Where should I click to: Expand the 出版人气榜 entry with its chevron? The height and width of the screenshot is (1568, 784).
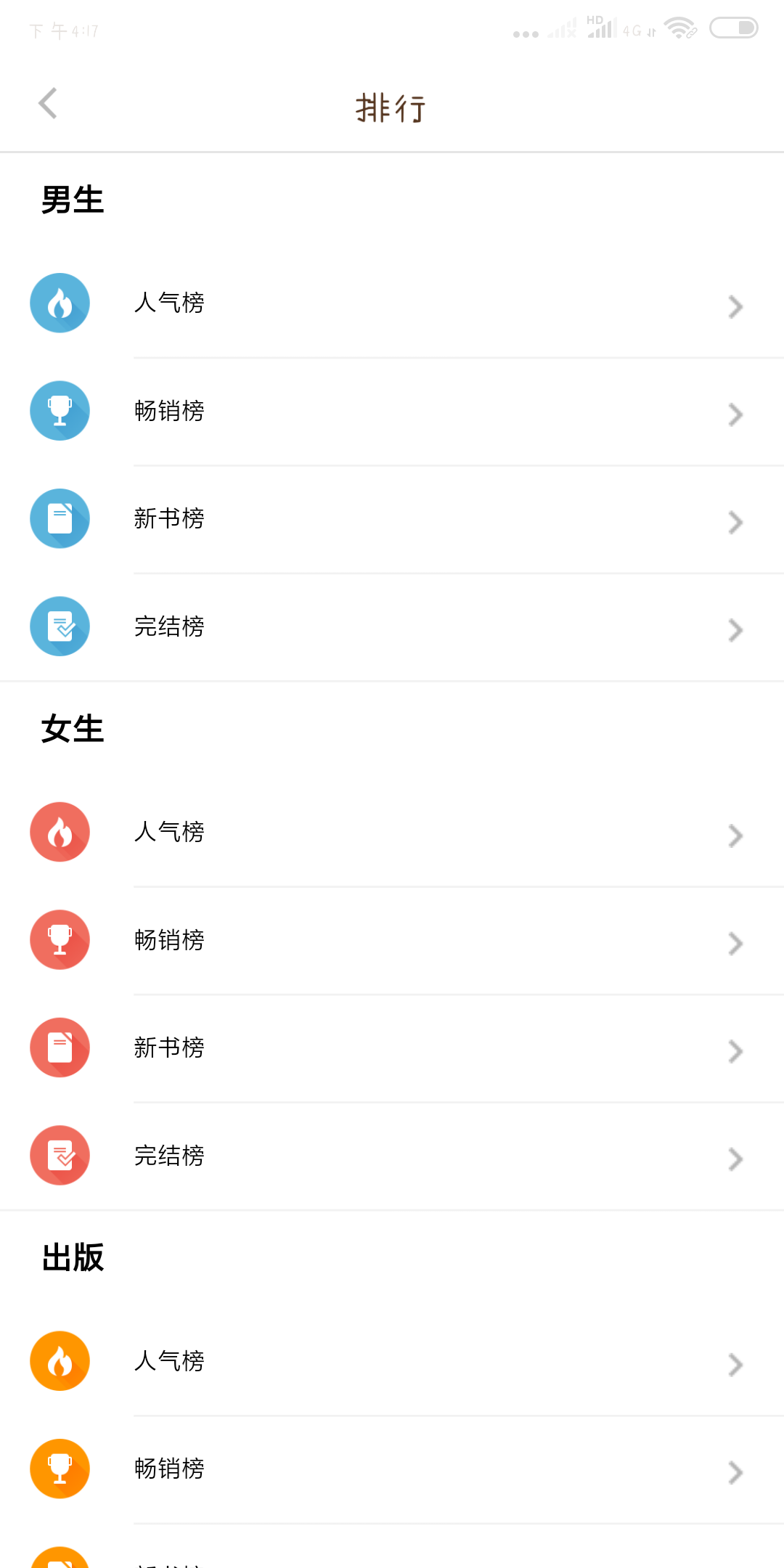(x=735, y=1365)
